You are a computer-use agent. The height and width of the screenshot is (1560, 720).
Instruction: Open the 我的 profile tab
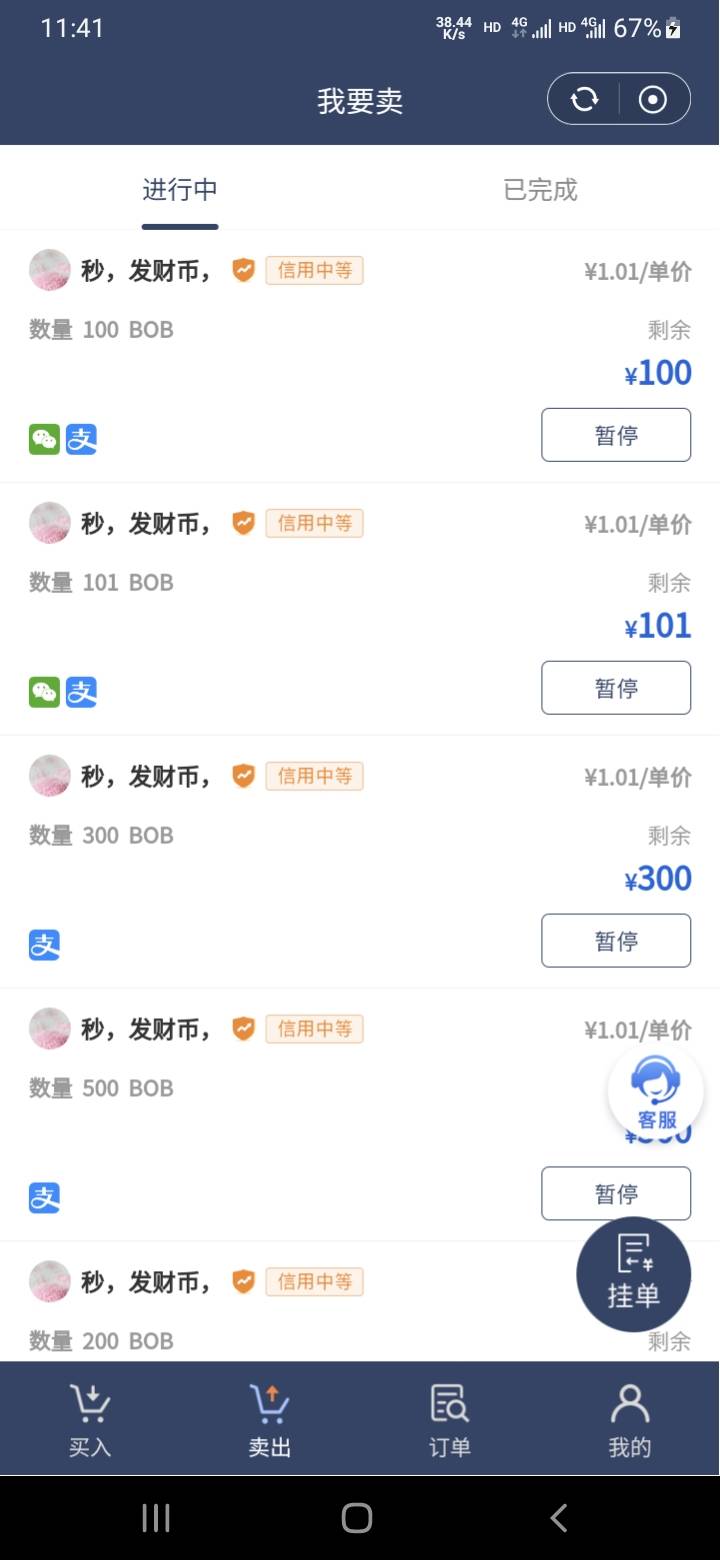point(630,1420)
